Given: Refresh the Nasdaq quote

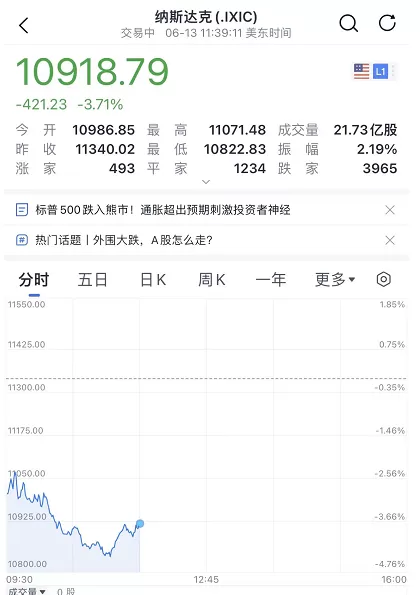Looking at the screenshot, I should click(x=387, y=23).
